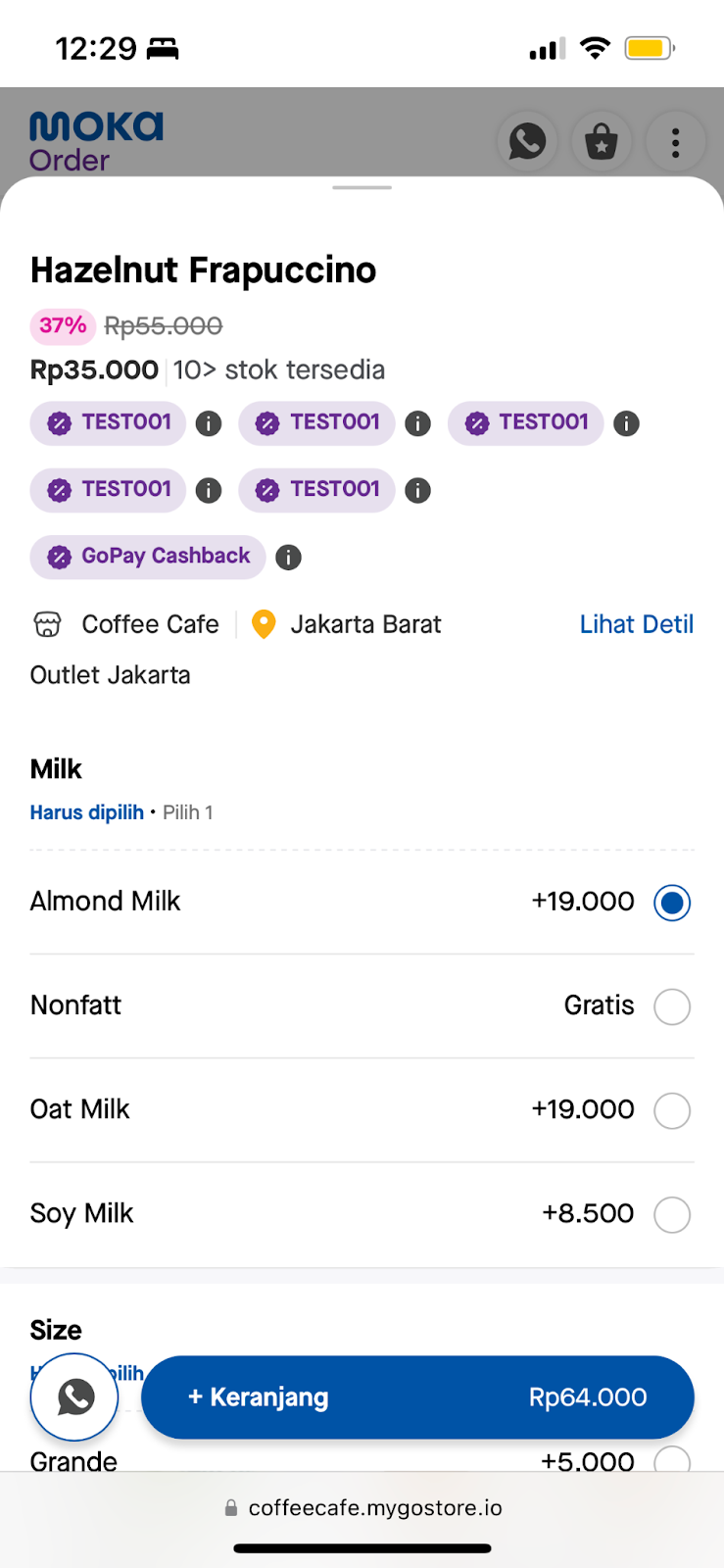Click the TESTO01 promo badge in second row
Viewport: 724px width, 1568px height.
pos(108,490)
